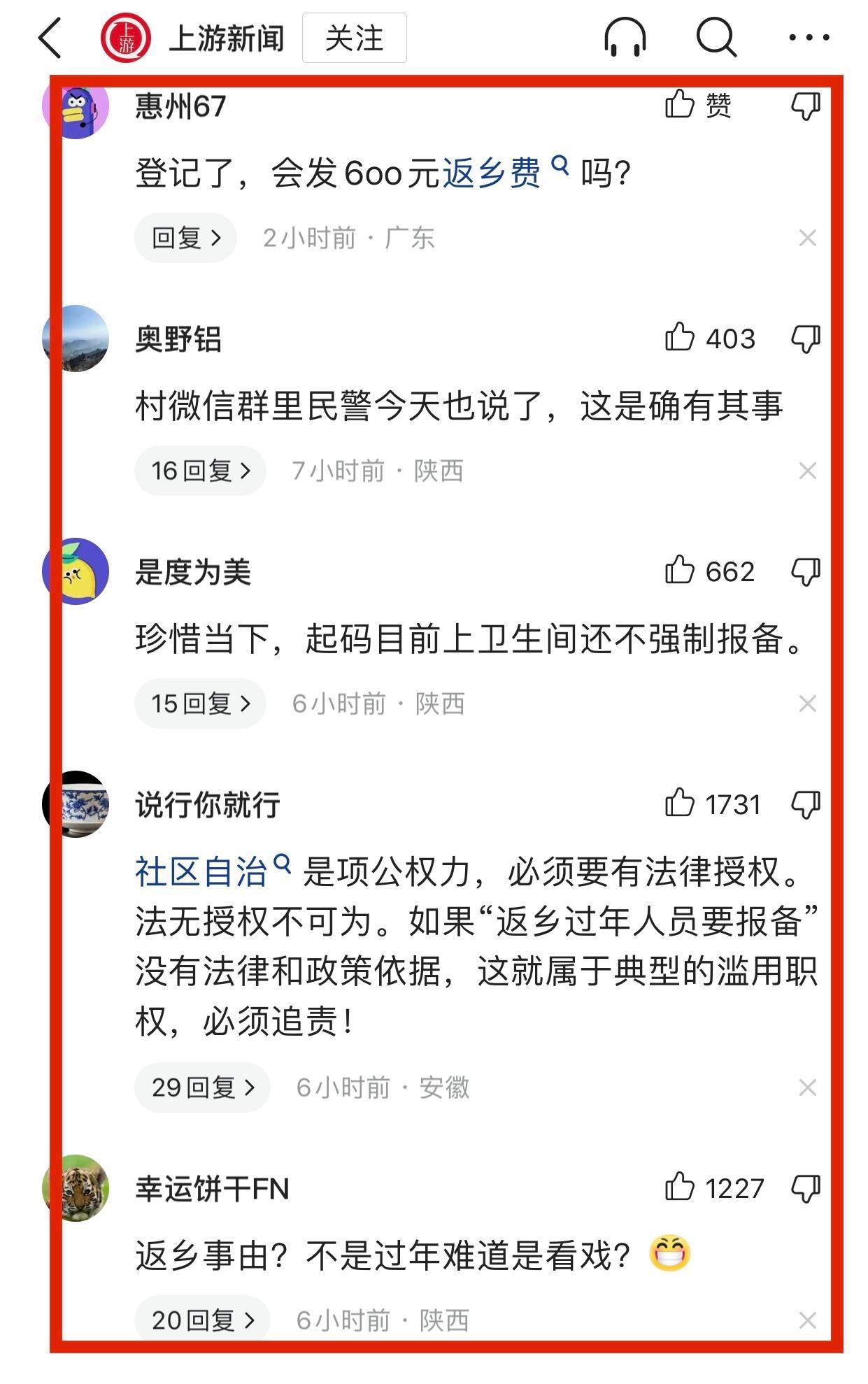
Task: Reply to 惠州67's comment
Action: (185, 238)
